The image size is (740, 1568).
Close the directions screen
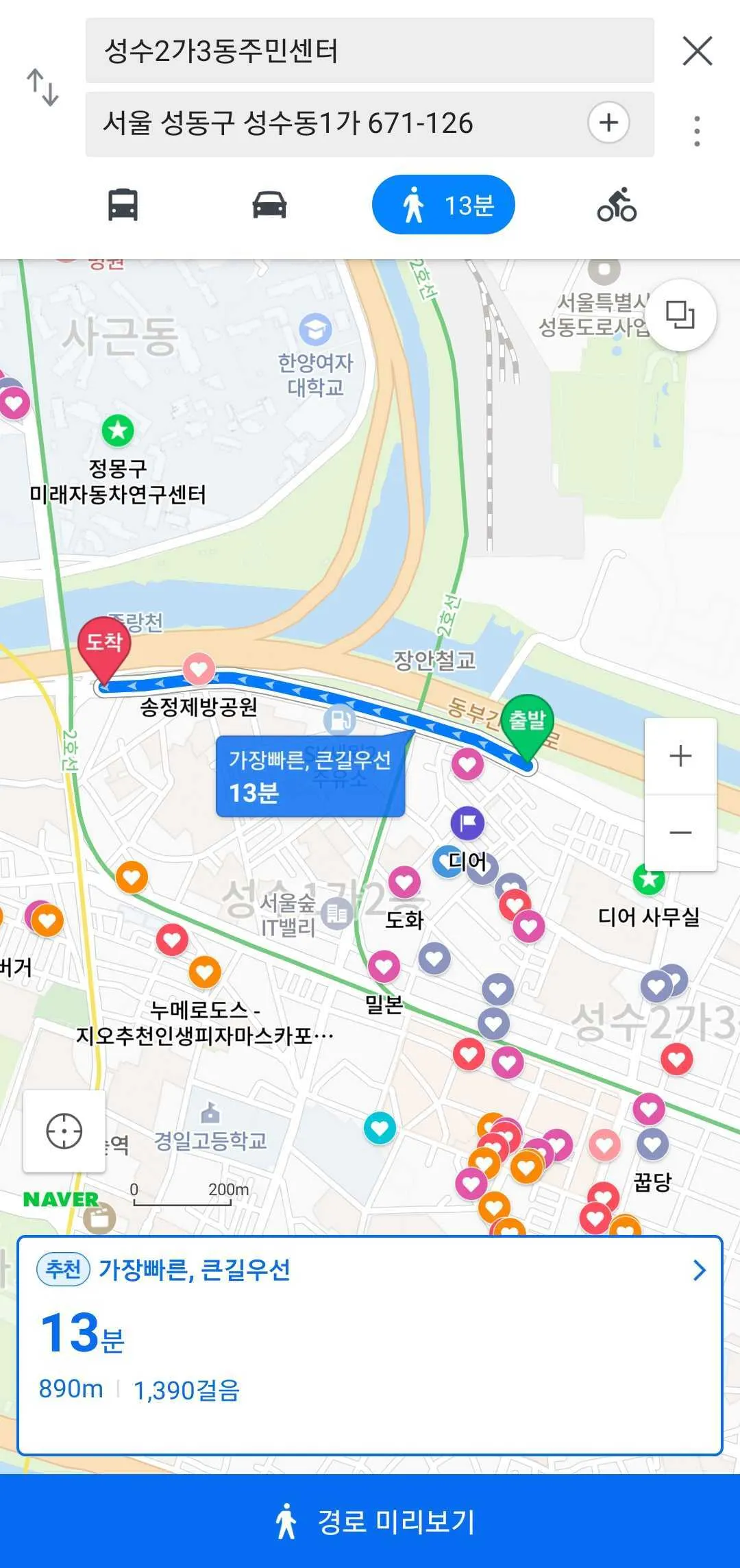pyautogui.click(x=697, y=51)
